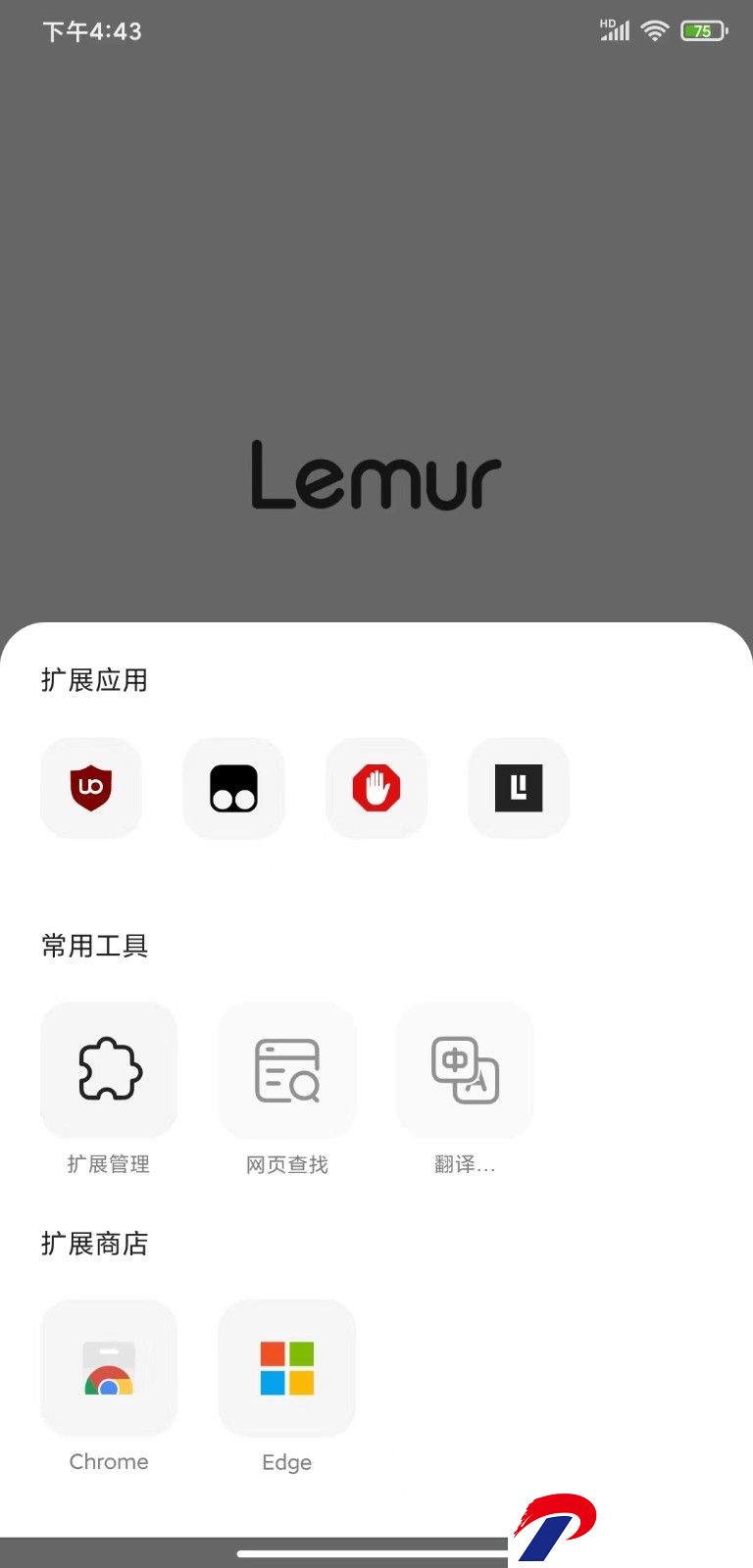Open the 网页查找 find-in-page tool

click(x=287, y=1070)
